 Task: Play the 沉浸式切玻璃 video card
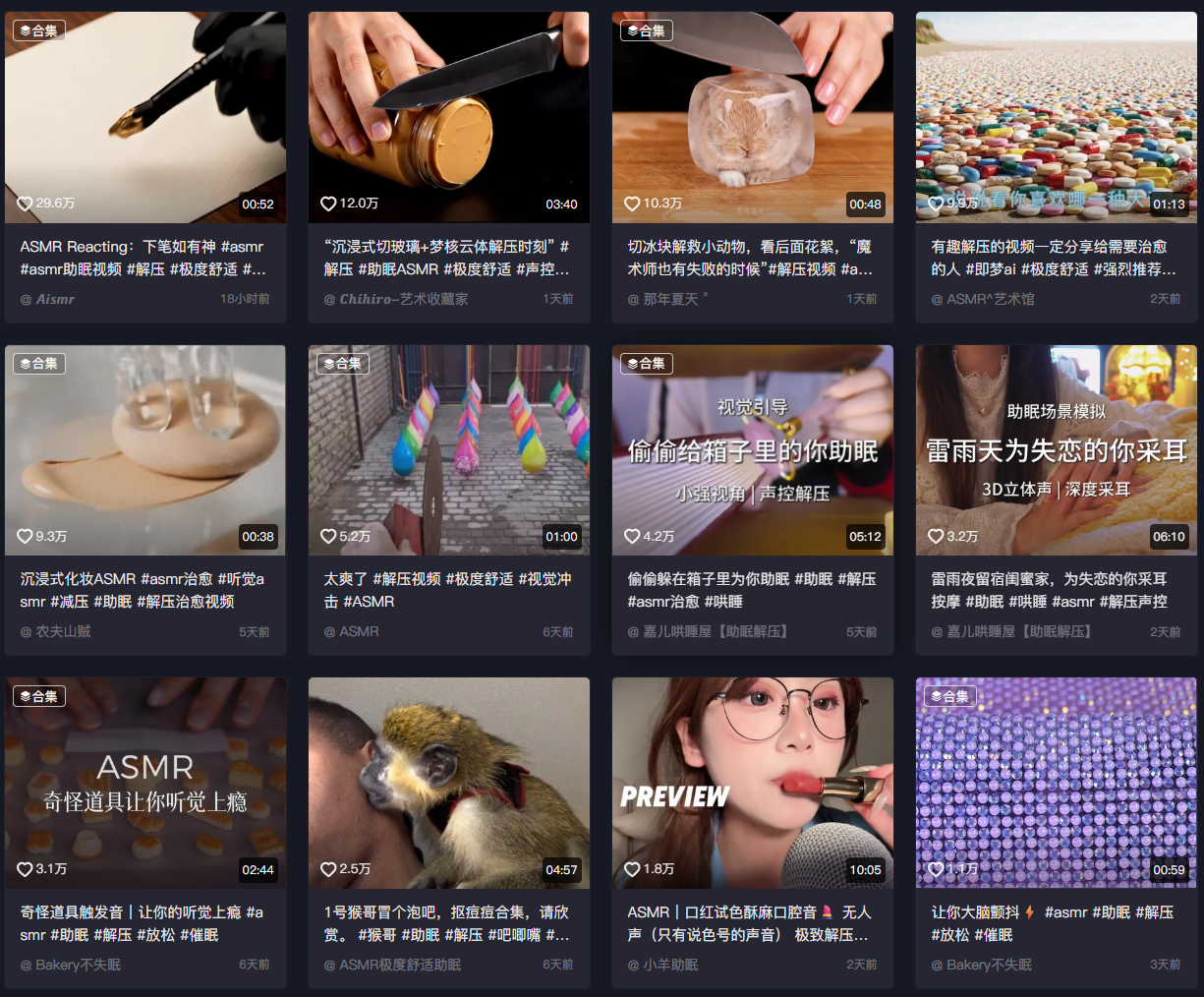pos(449,118)
